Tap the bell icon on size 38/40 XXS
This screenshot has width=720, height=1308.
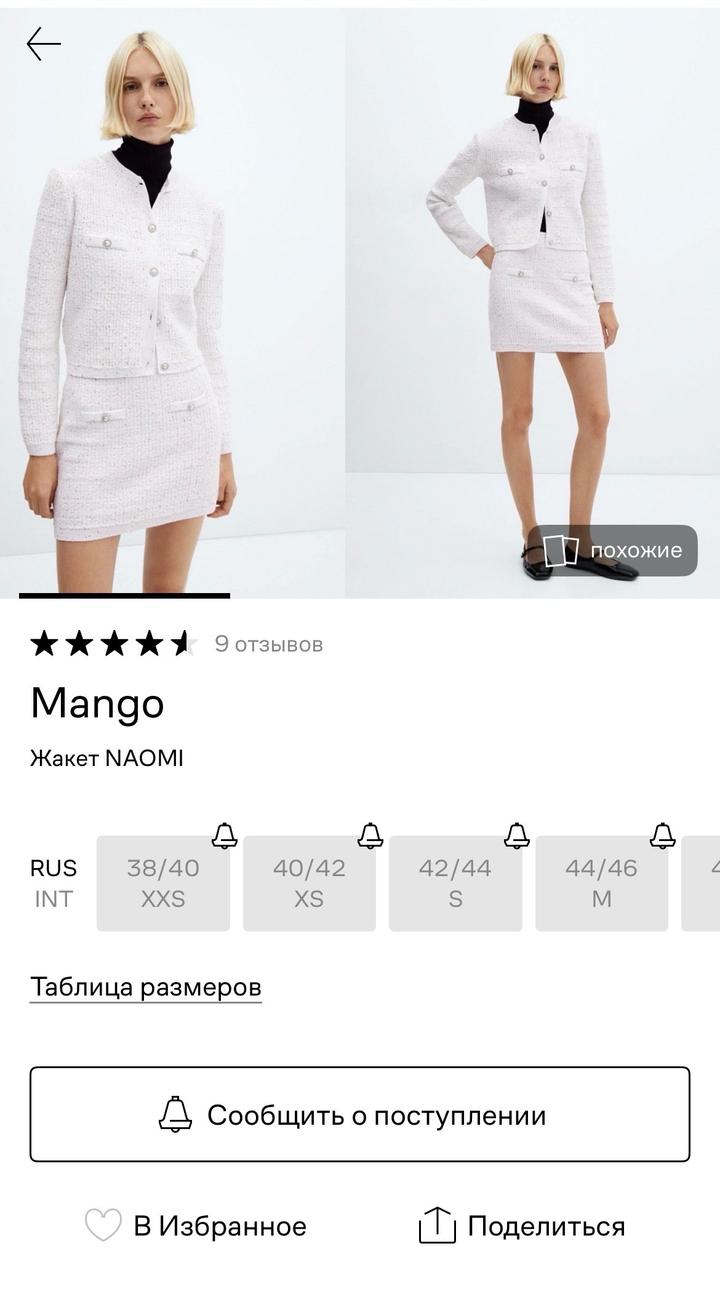click(226, 836)
